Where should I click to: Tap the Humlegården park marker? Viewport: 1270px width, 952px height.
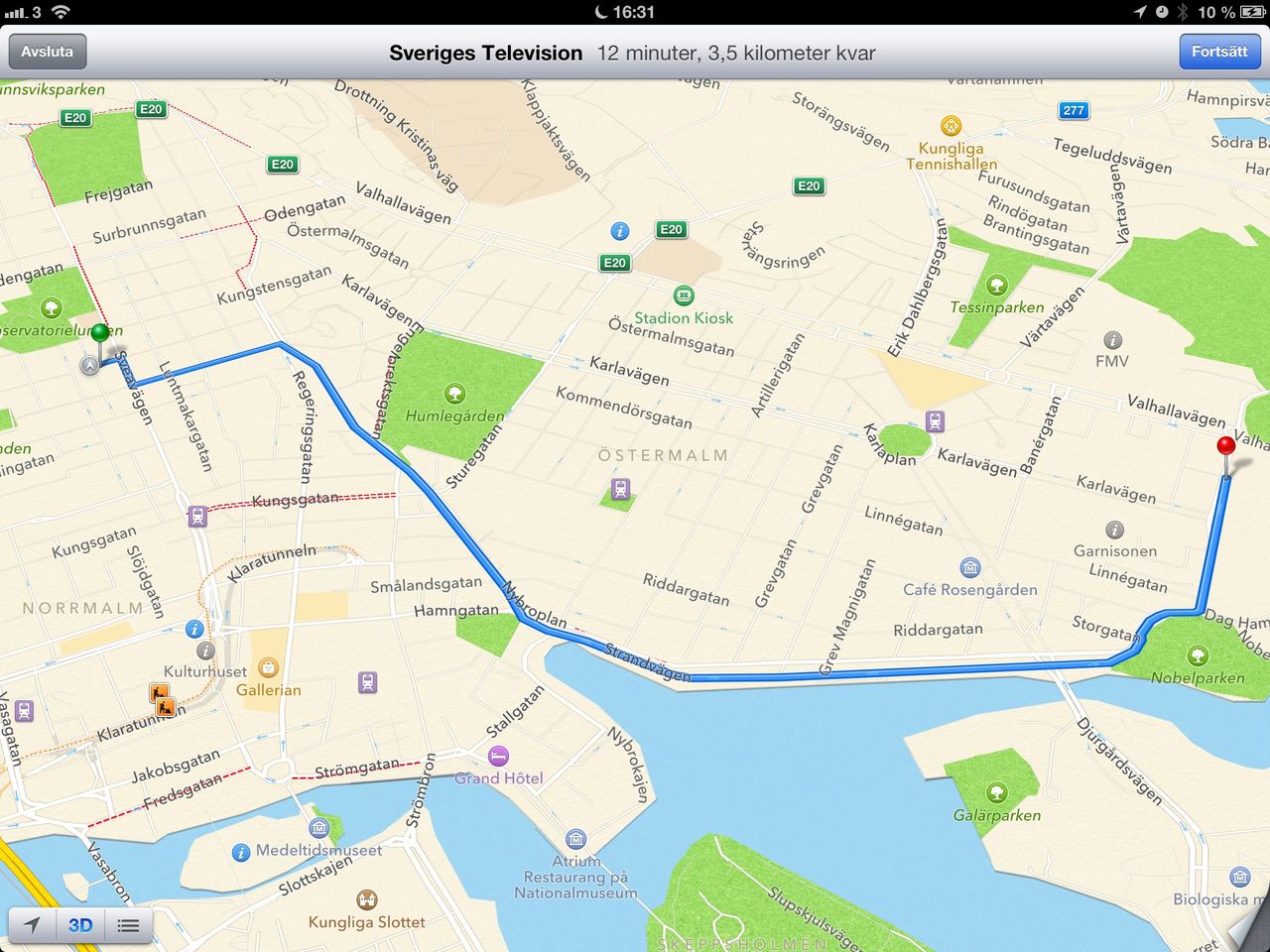click(454, 394)
